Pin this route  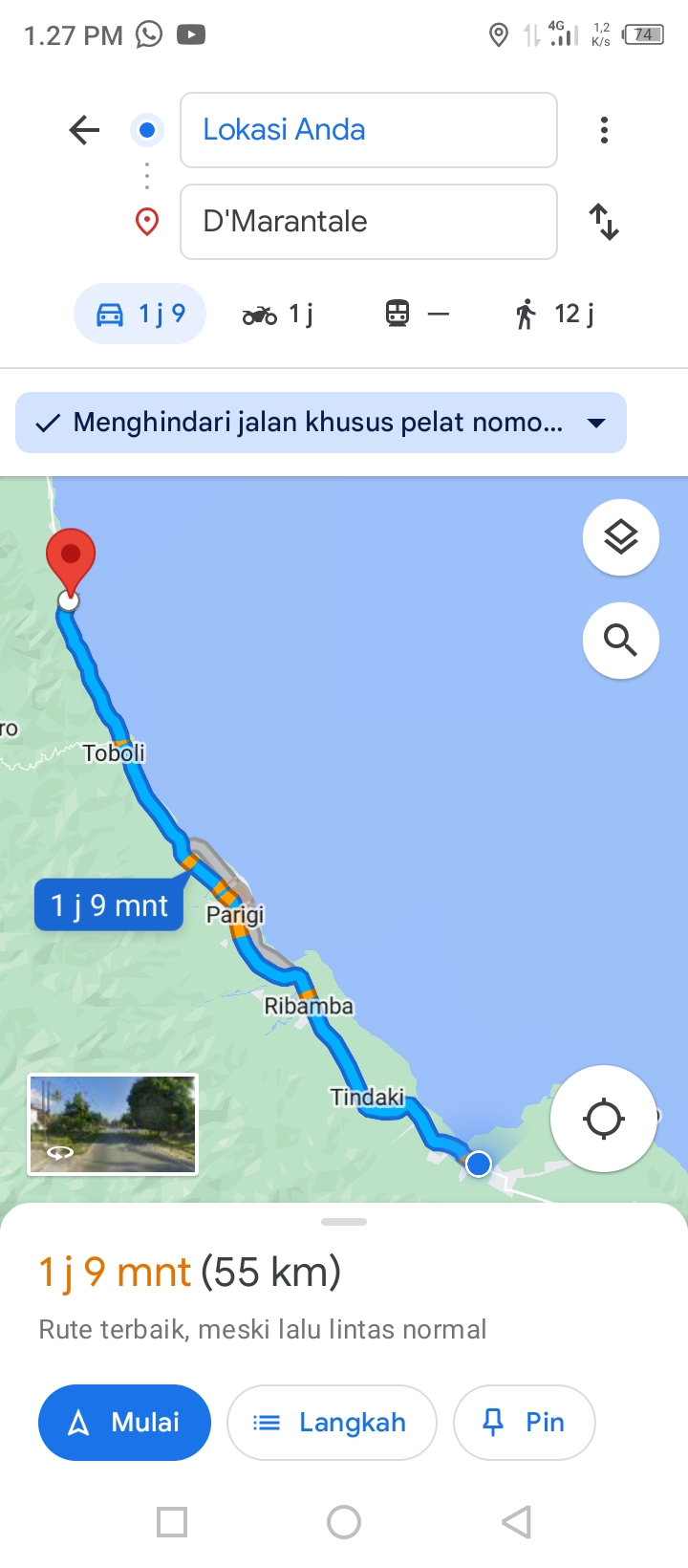(525, 1423)
